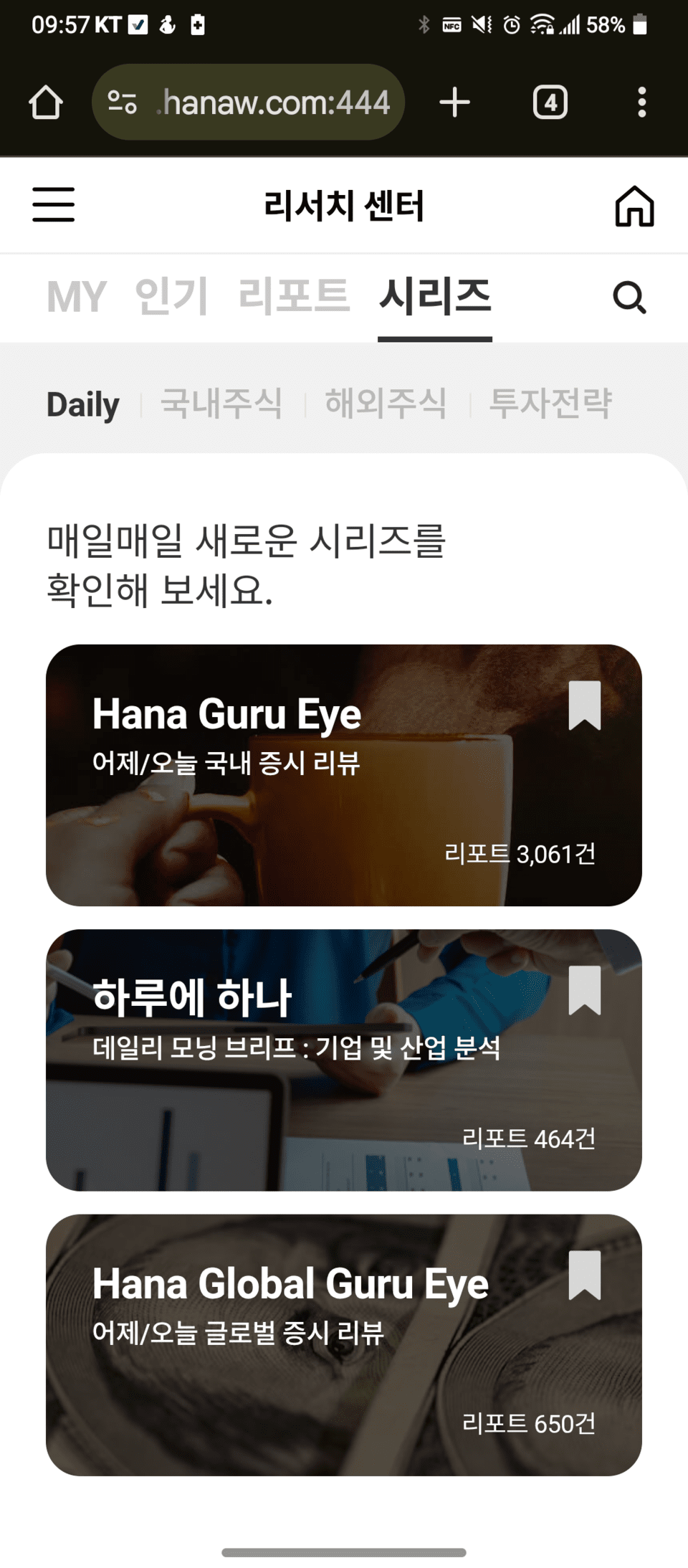
Task: Open the browser overflow menu
Action: 641,102
